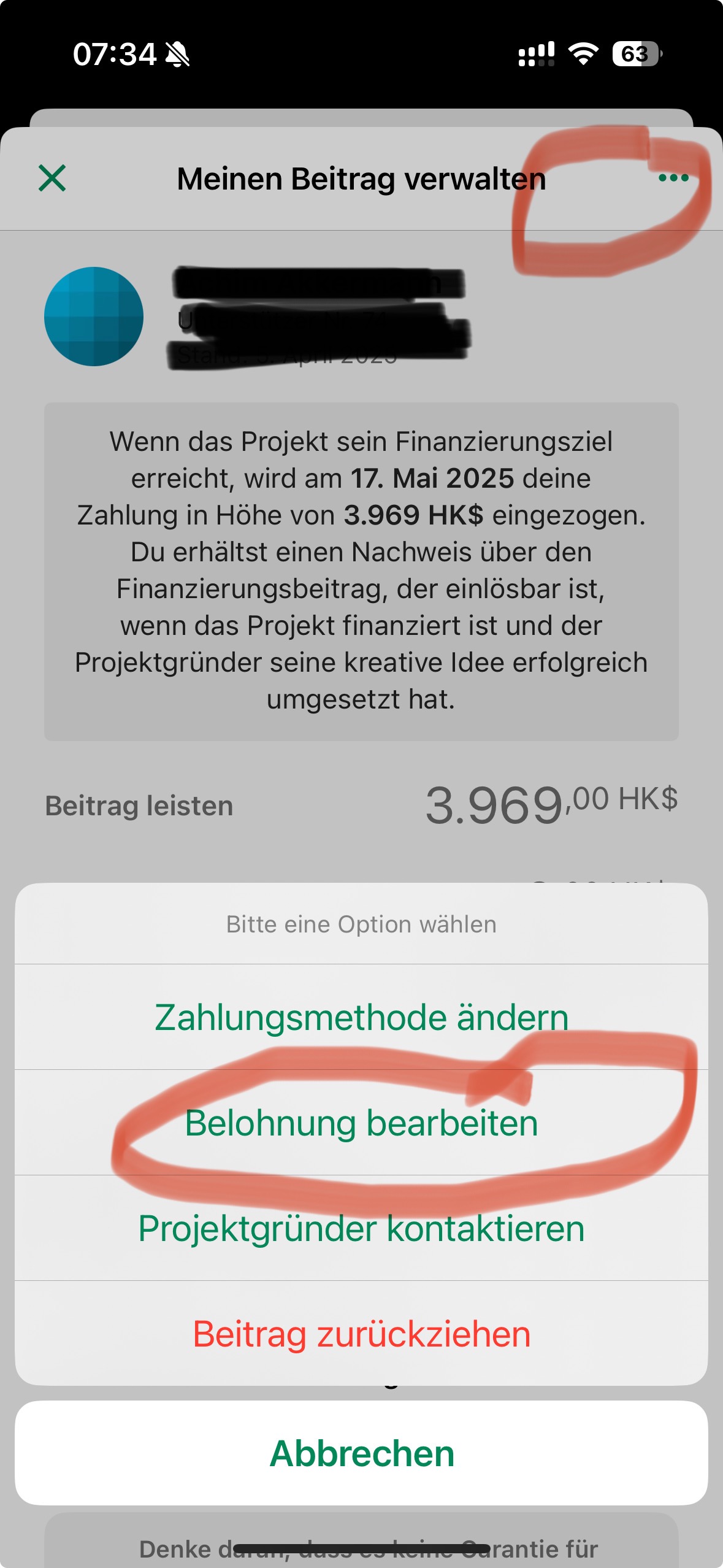Select Beitrag zurückziehen
Image resolution: width=723 pixels, height=1568 pixels.
(x=361, y=1334)
